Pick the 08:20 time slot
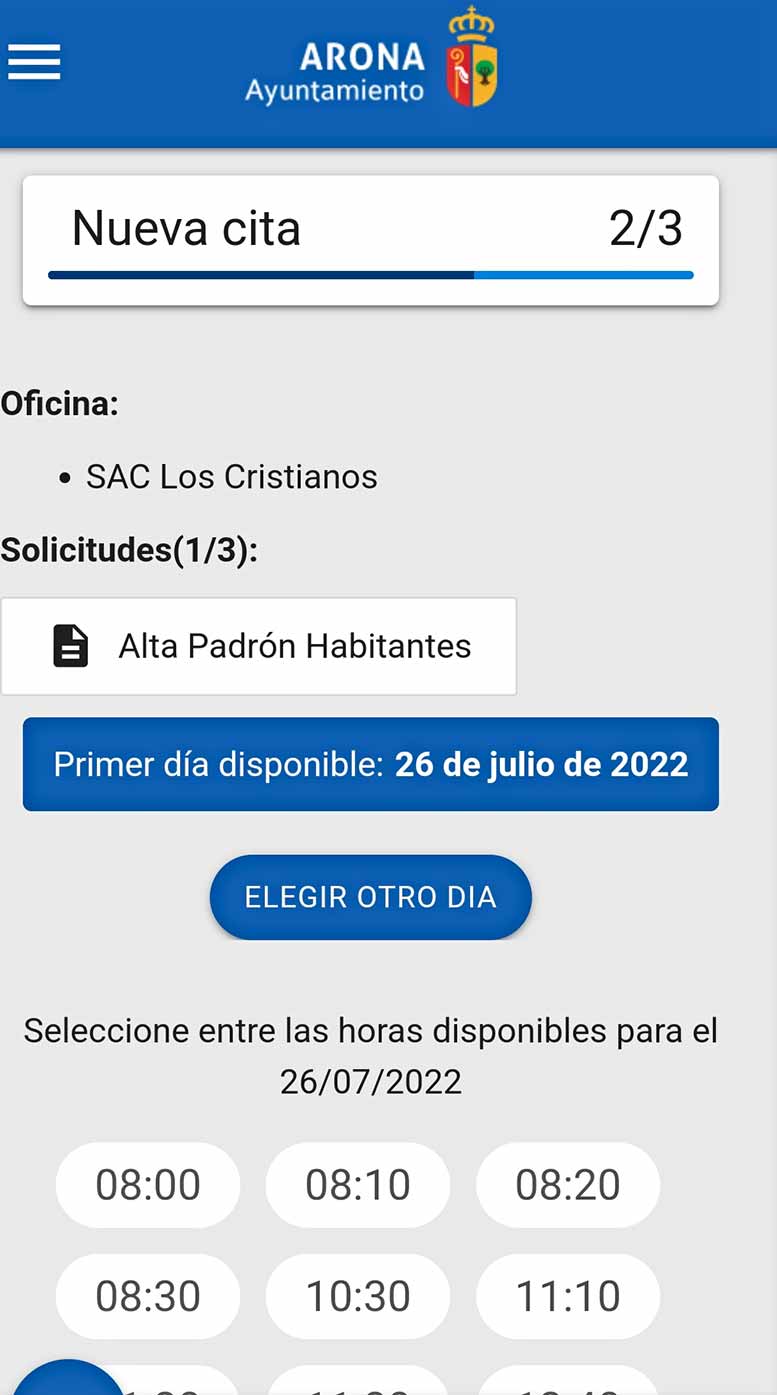The image size is (777, 1395). pyautogui.click(x=568, y=1185)
